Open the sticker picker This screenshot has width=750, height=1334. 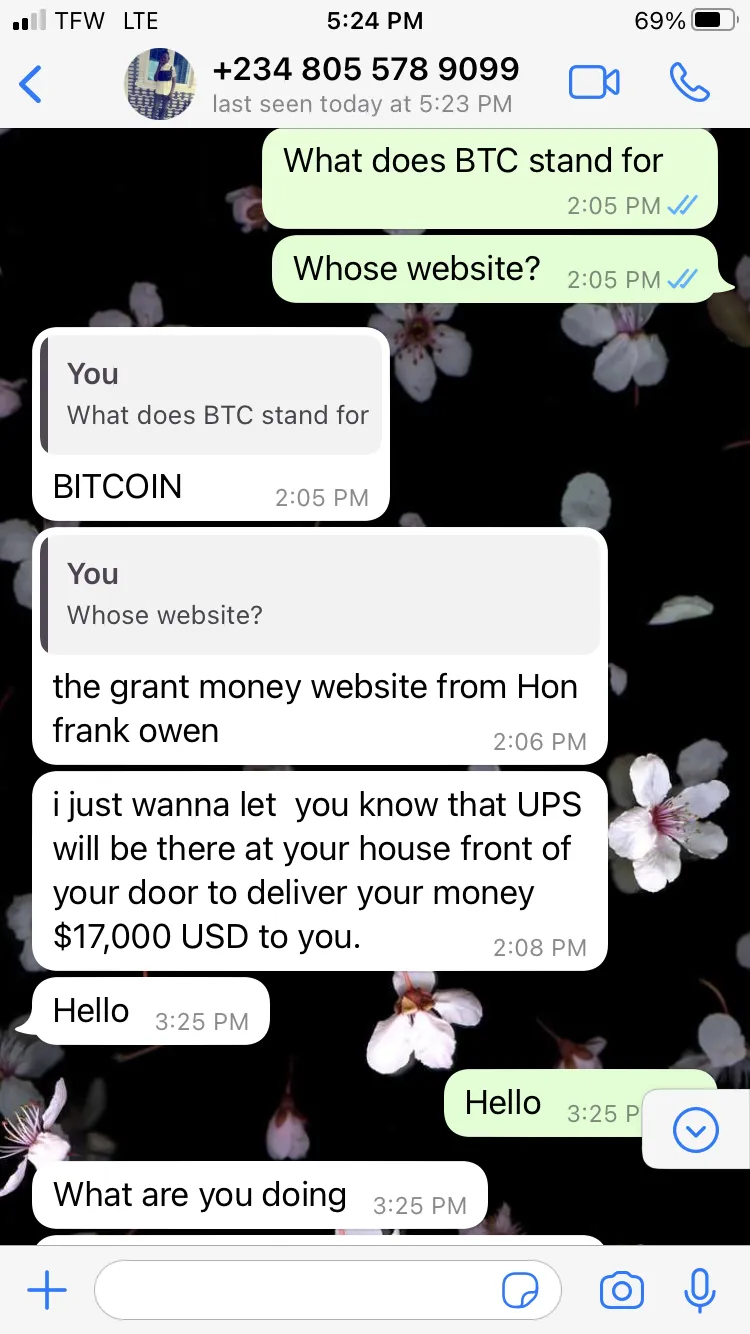tap(520, 1291)
